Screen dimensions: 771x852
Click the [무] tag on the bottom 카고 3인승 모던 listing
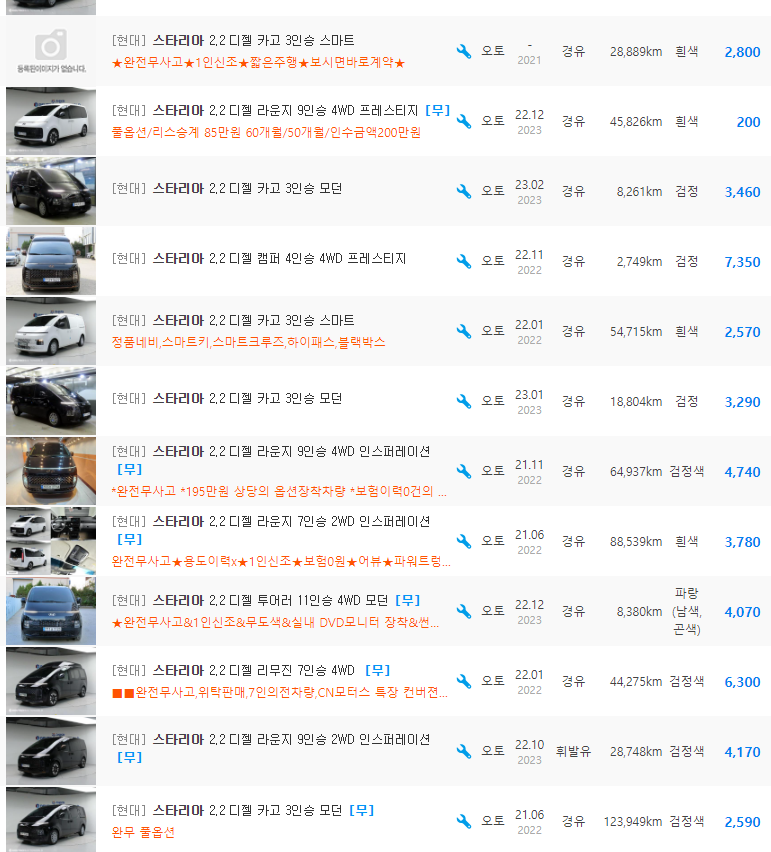click(x=361, y=810)
